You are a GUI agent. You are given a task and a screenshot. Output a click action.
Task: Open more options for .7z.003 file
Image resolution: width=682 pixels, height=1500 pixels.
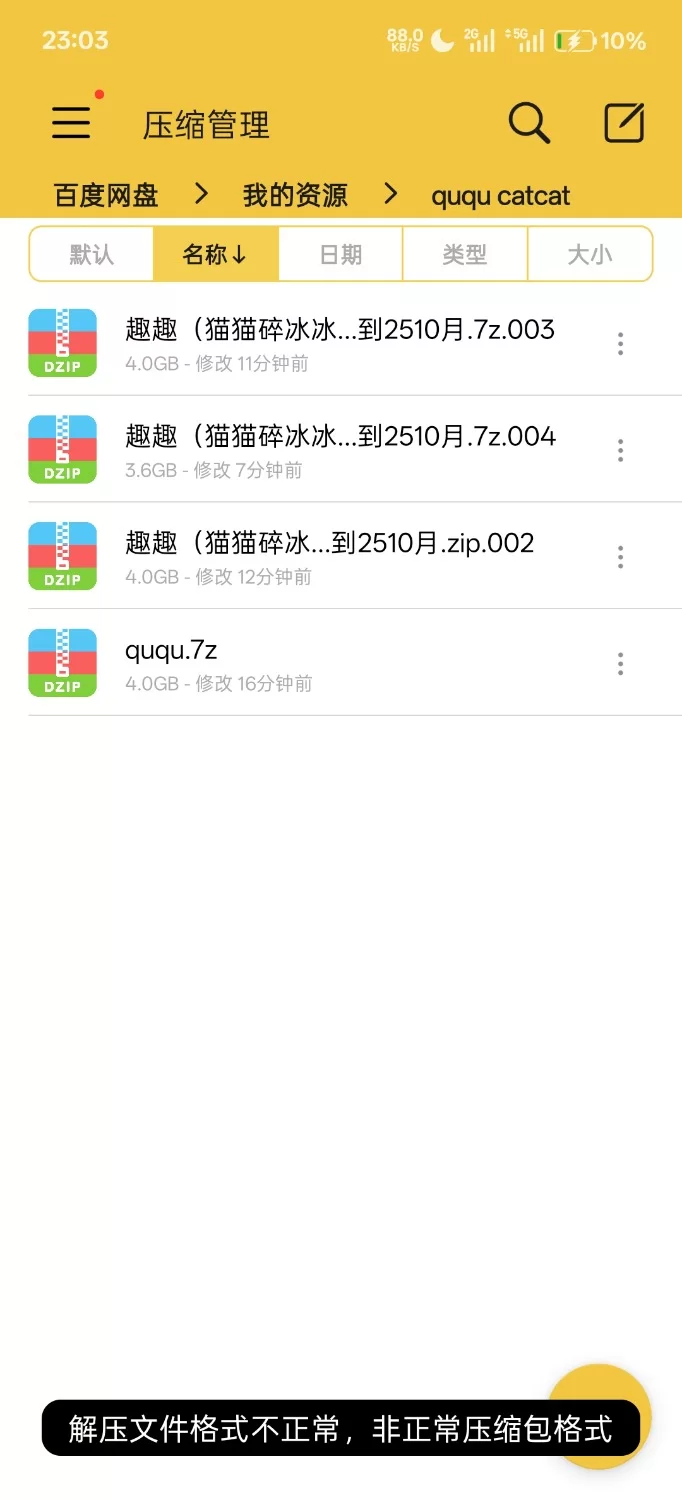(x=621, y=344)
